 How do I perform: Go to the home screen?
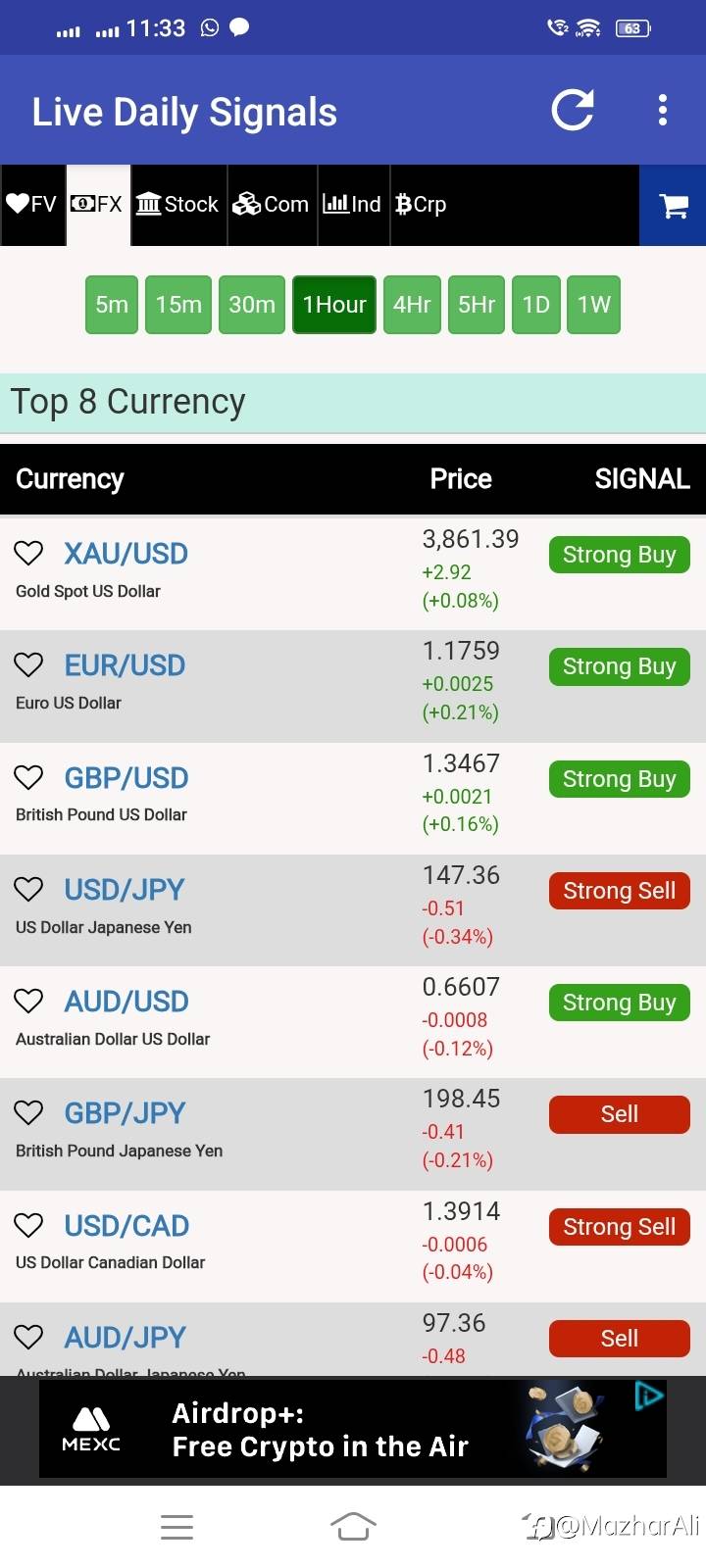(353, 1526)
